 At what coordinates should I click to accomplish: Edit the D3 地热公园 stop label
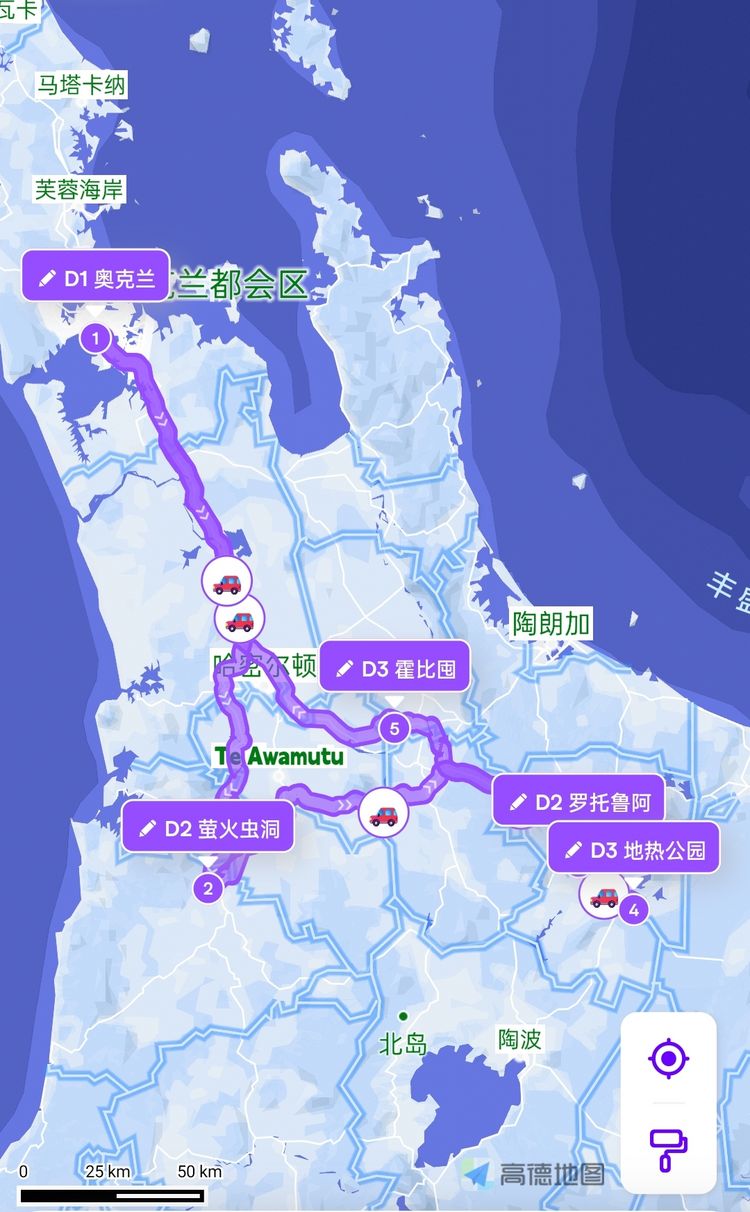[634, 850]
